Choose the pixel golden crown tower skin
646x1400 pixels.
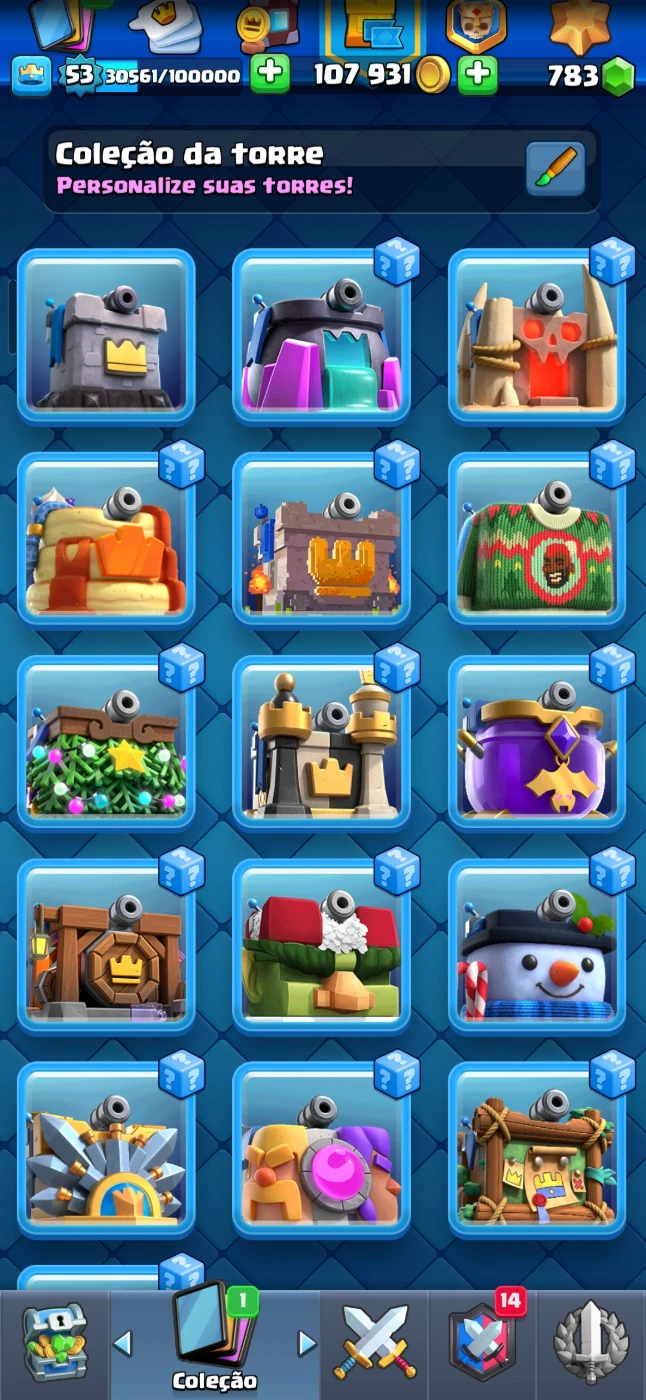[x=321, y=541]
